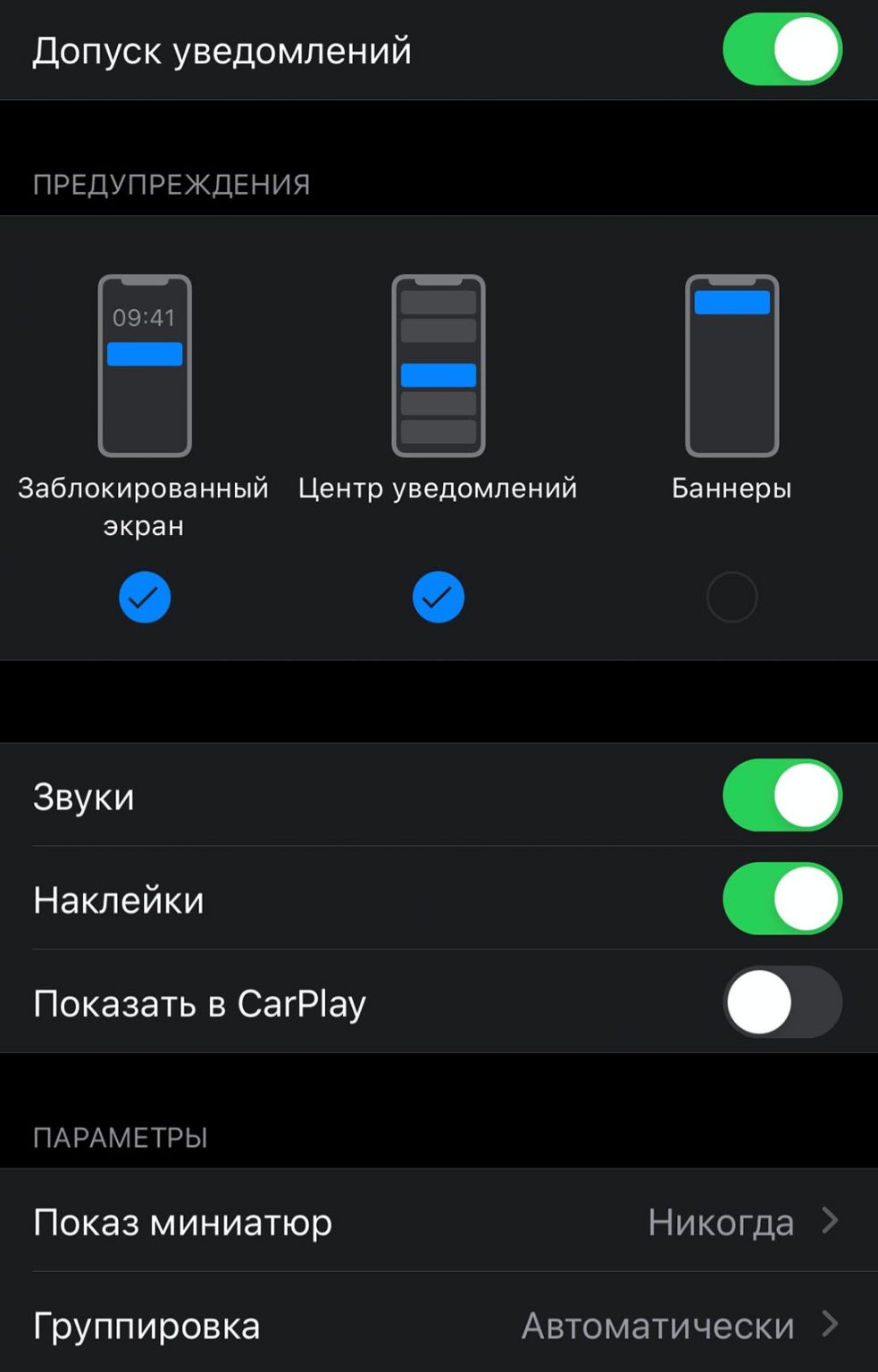Enable Показать в CarPlay

point(782,1002)
